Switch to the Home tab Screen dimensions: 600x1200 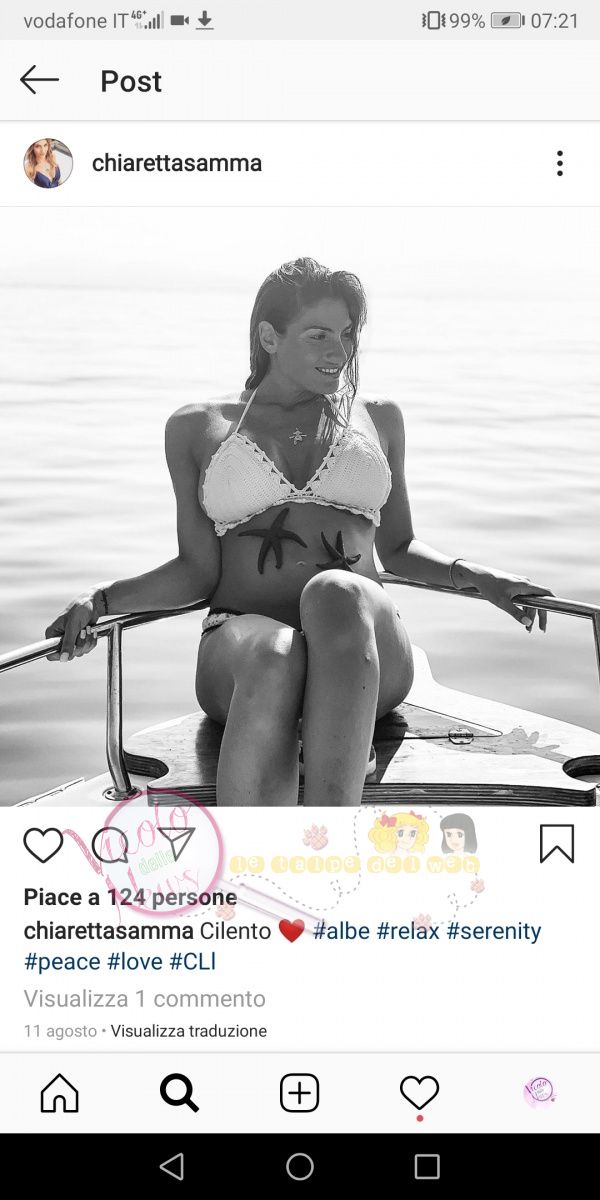point(60,1093)
